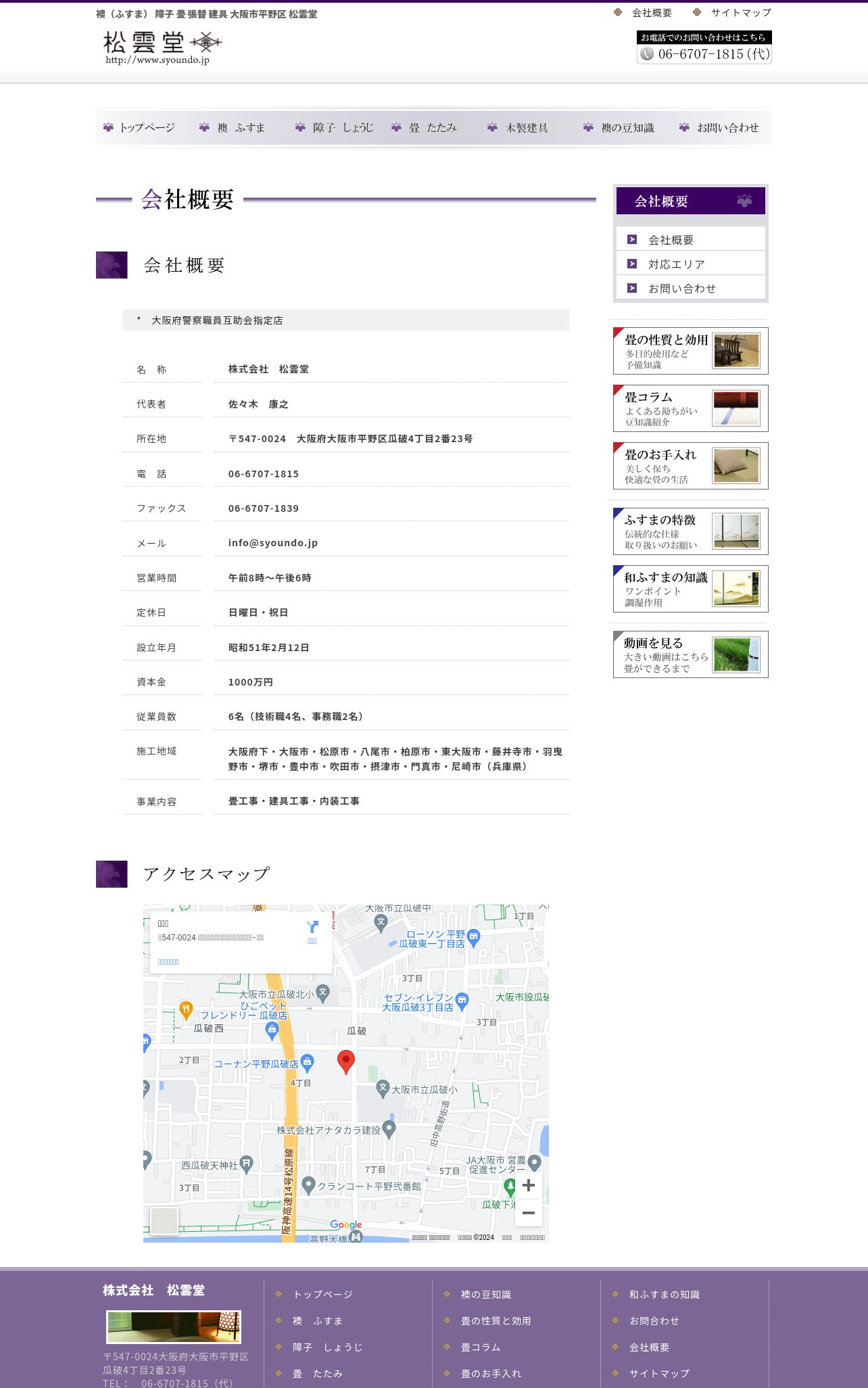Open 障子 しょうじ in top navigation
The image size is (868, 1388).
pyautogui.click(x=336, y=128)
